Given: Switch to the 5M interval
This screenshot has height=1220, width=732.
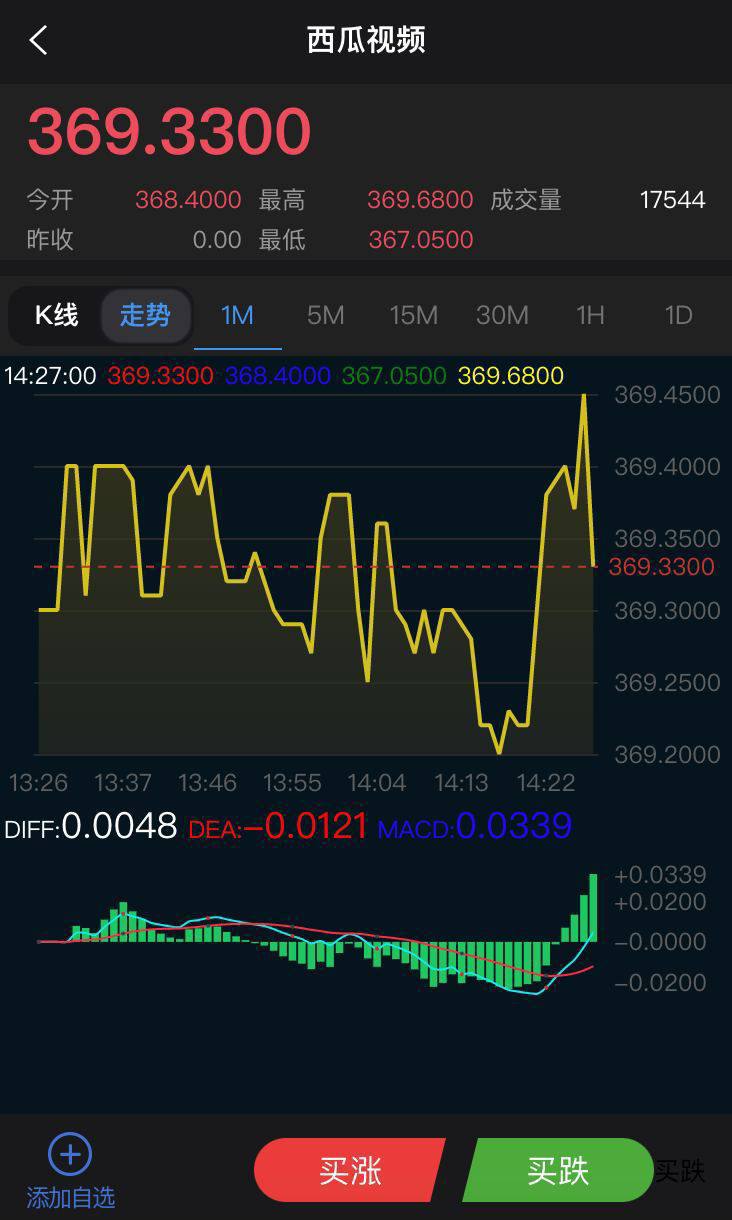Looking at the screenshot, I should tap(325, 316).
